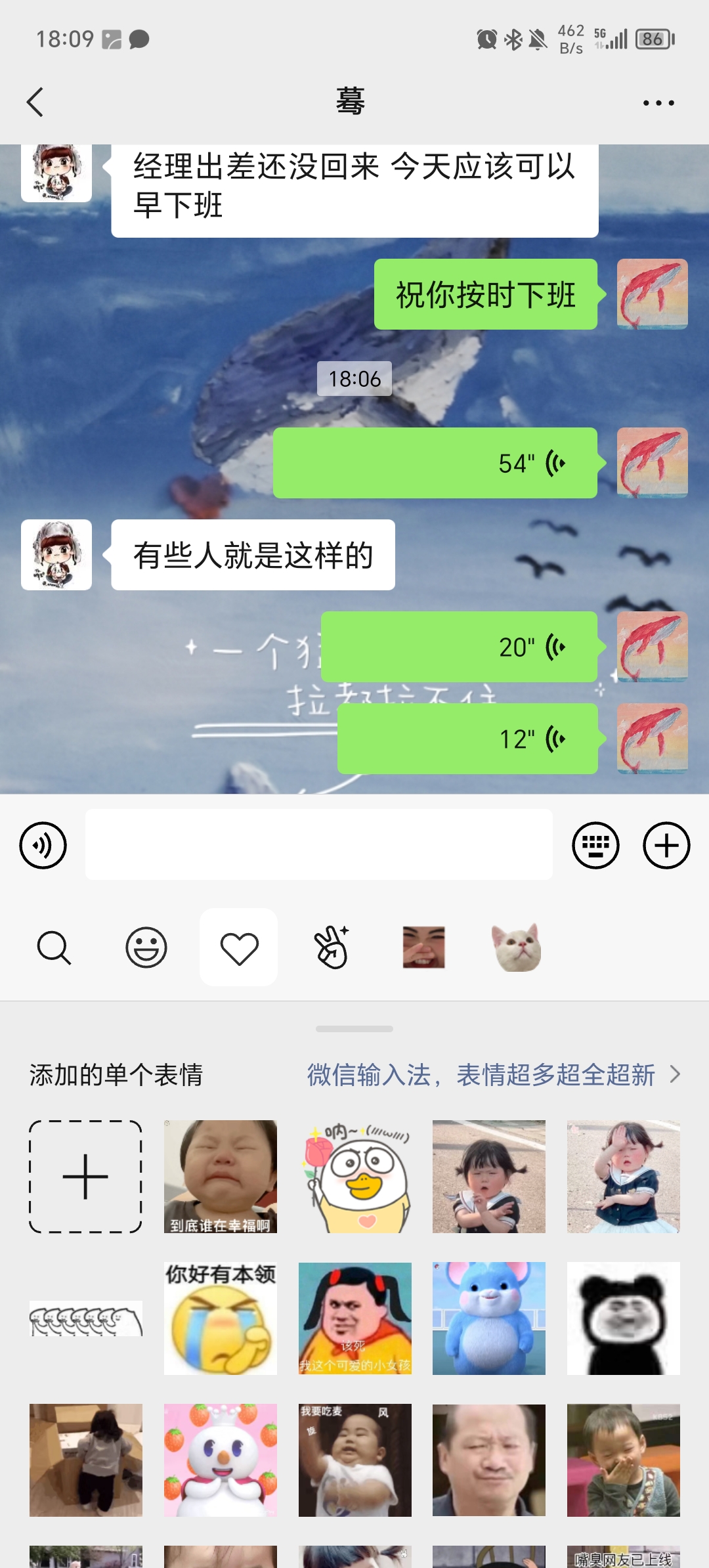This screenshot has height=1568, width=709.
Task: Send the crying baby 到底谁在幸福啊 sticker
Action: click(221, 1177)
